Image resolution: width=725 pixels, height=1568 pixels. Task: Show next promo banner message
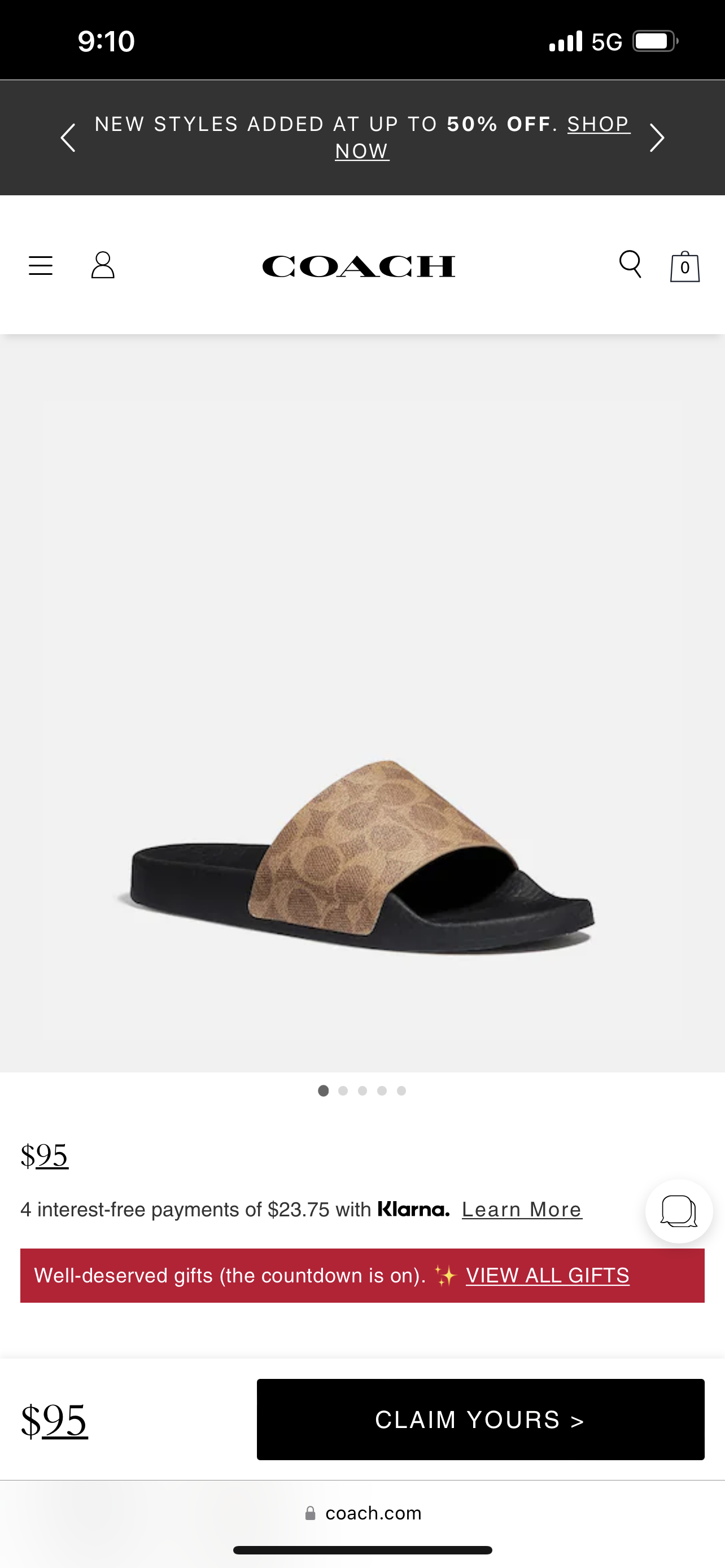coord(657,138)
